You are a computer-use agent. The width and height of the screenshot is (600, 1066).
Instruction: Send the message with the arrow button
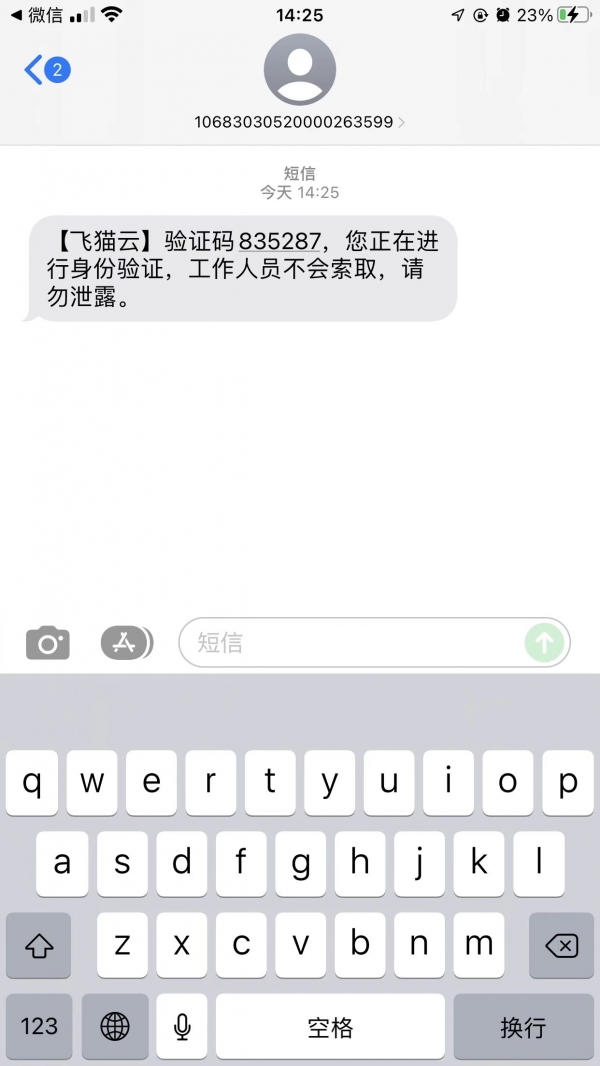544,643
